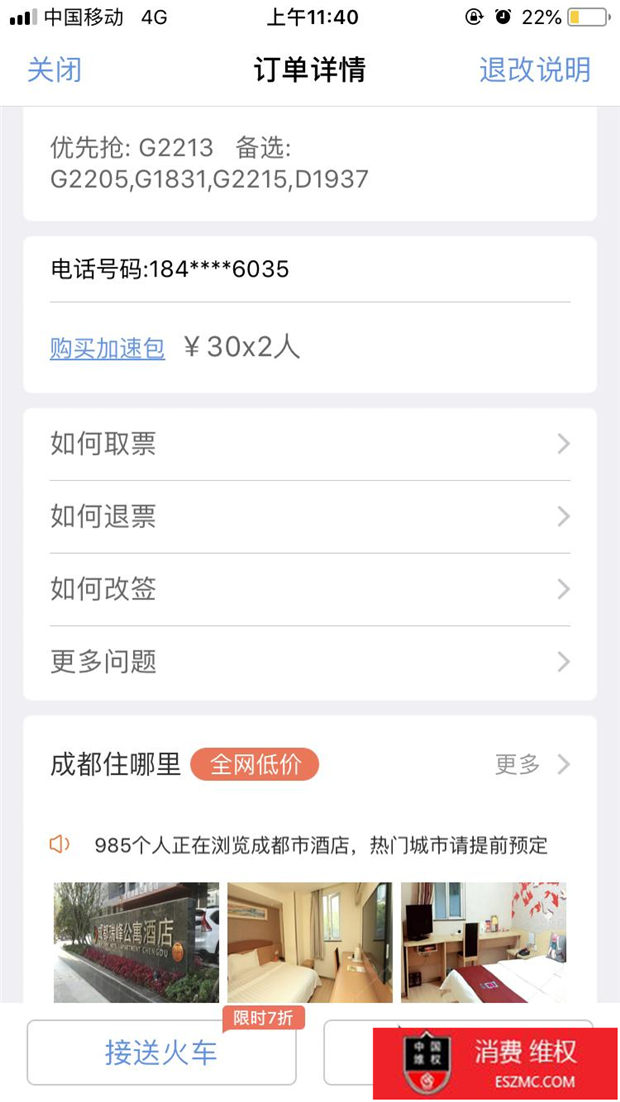
Task: Open 如何取票 help row
Action: pos(310,444)
